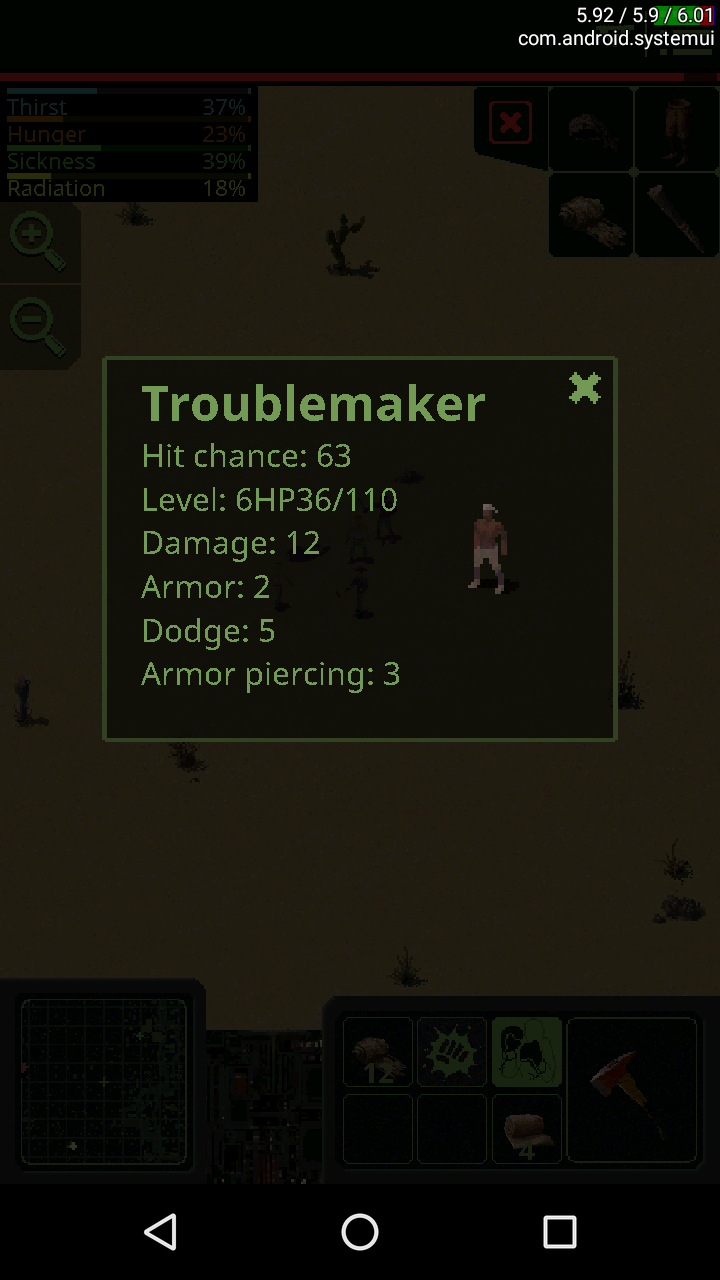Image resolution: width=720 pixels, height=1280 pixels.
Task: Cancel the action with the red X
Action: 509,123
